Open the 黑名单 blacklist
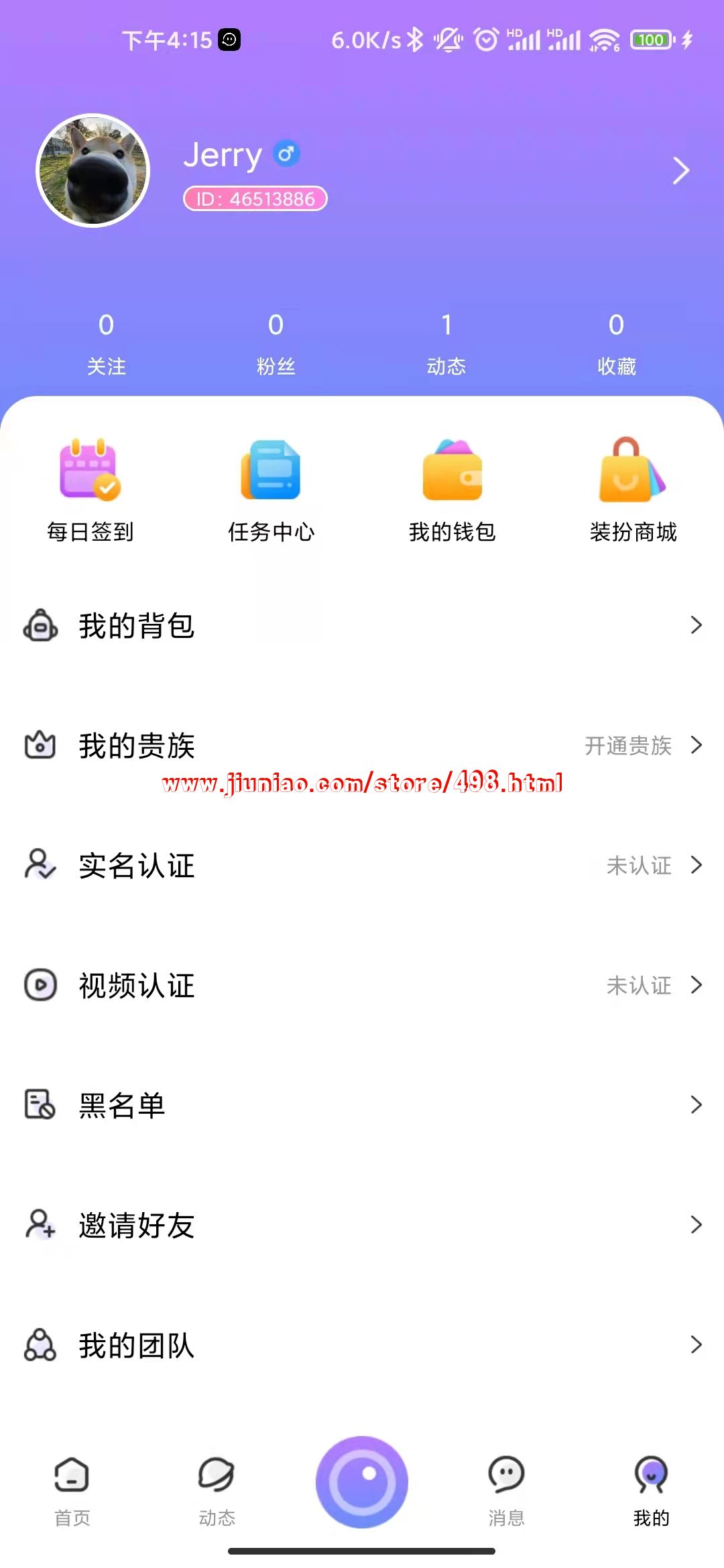This screenshot has height=1568, width=724. click(x=362, y=1105)
